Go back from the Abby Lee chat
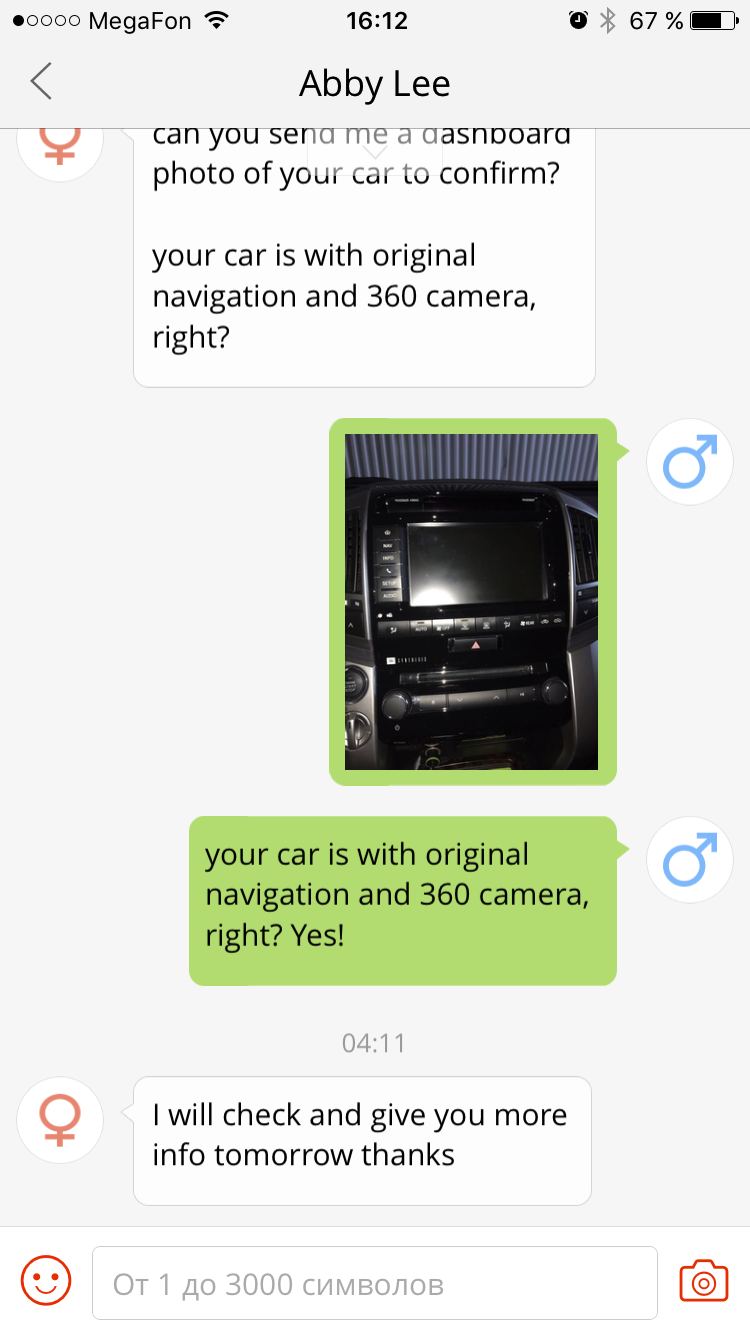Screen dimensions: 750x1334 pos(41,82)
